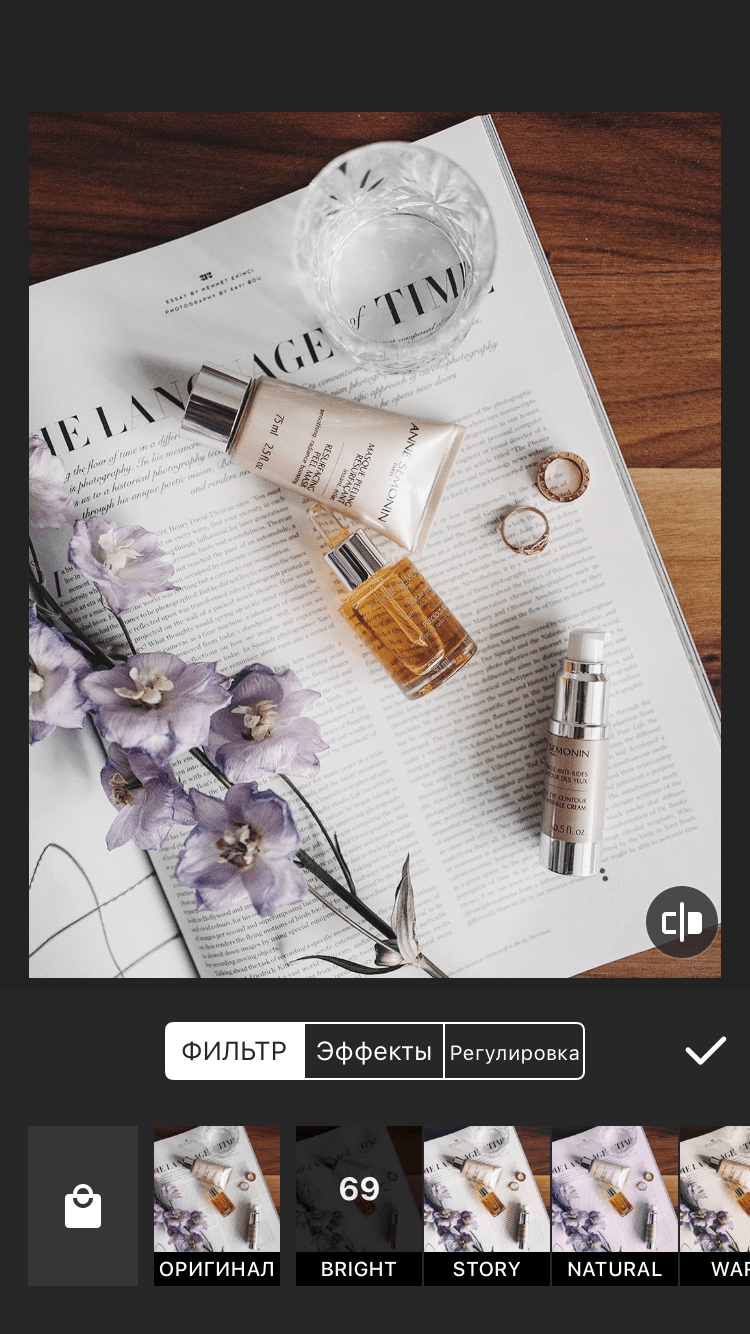Tap the before/after compare icon
750x1334 pixels.
point(682,922)
